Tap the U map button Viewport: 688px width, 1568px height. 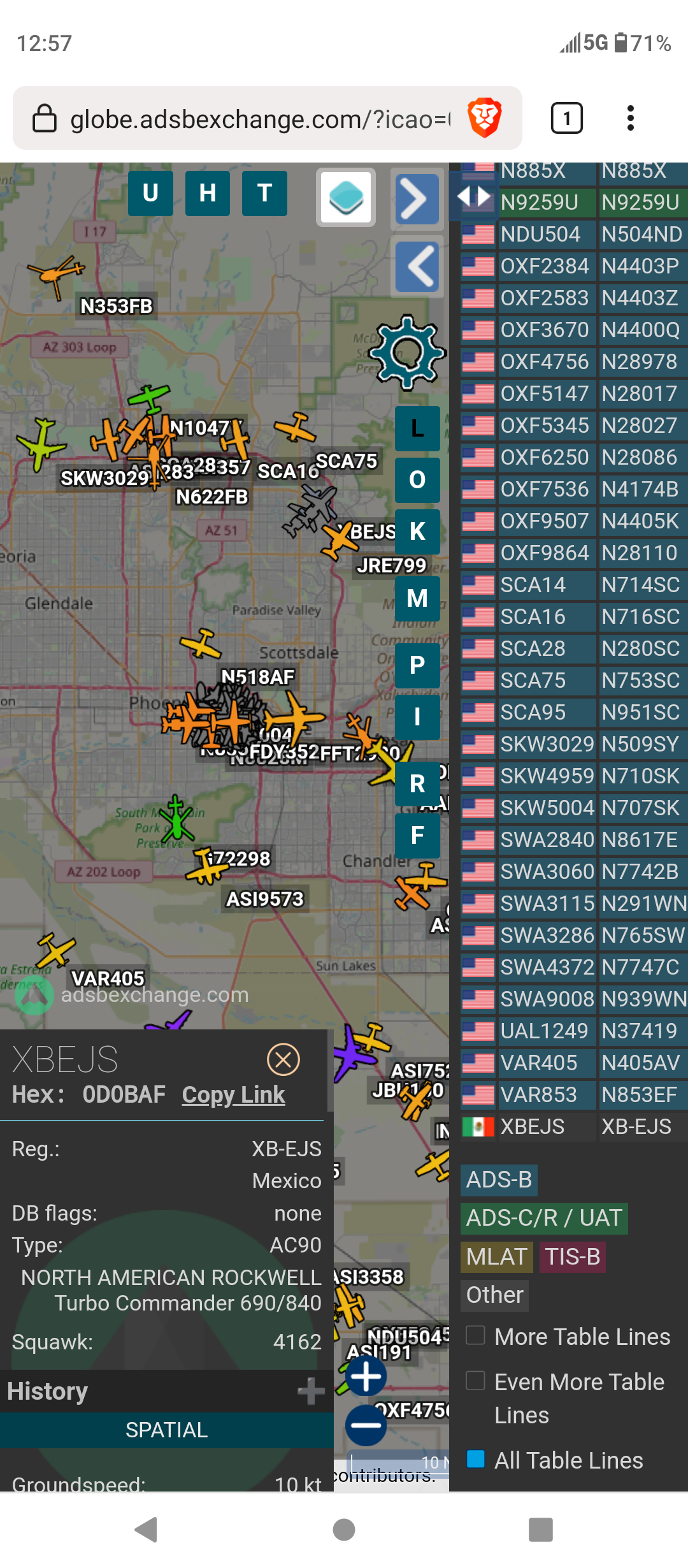pos(150,193)
